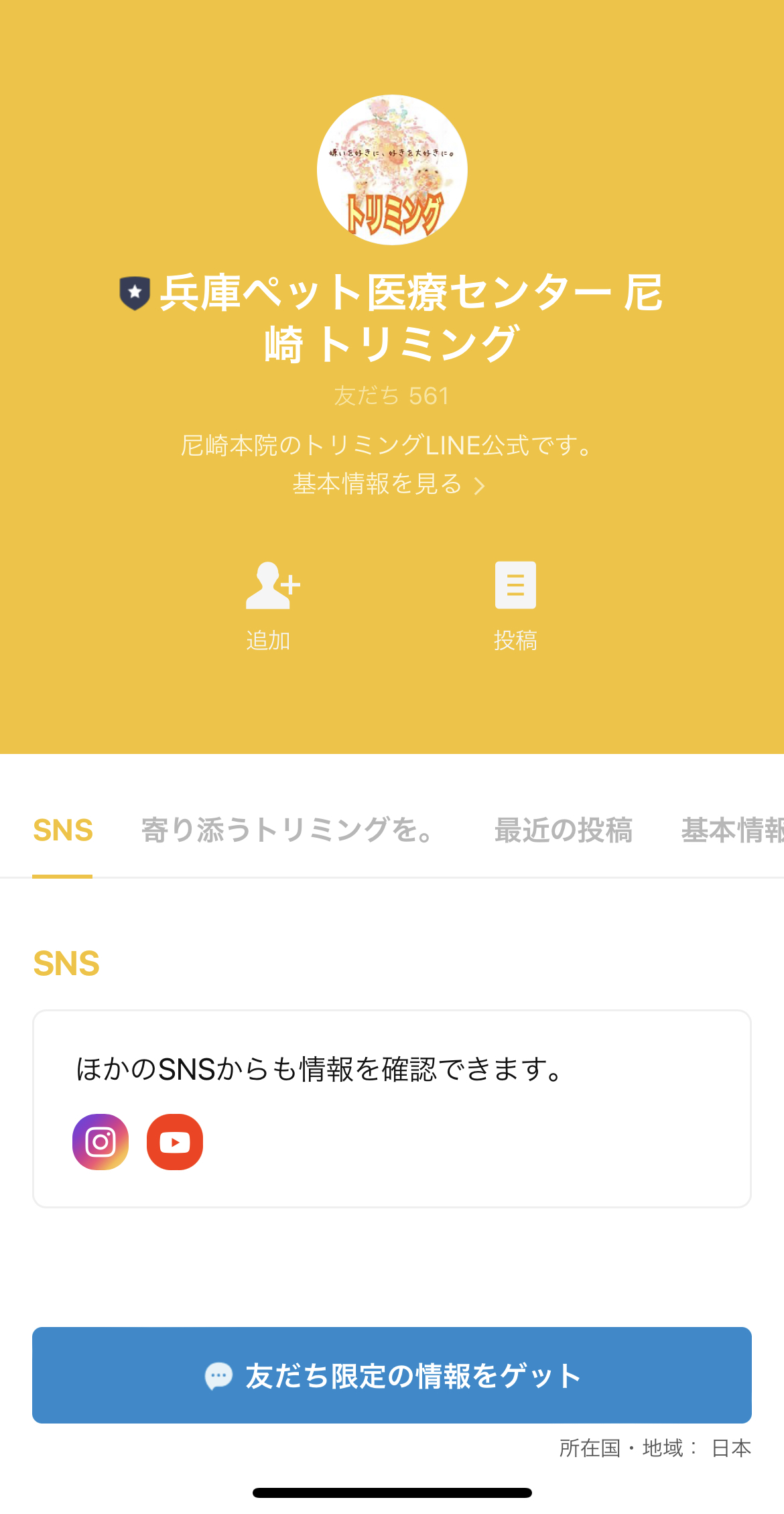The height and width of the screenshot is (1514, 784).
Task: Tap the verified account badge icon
Action: (x=136, y=292)
